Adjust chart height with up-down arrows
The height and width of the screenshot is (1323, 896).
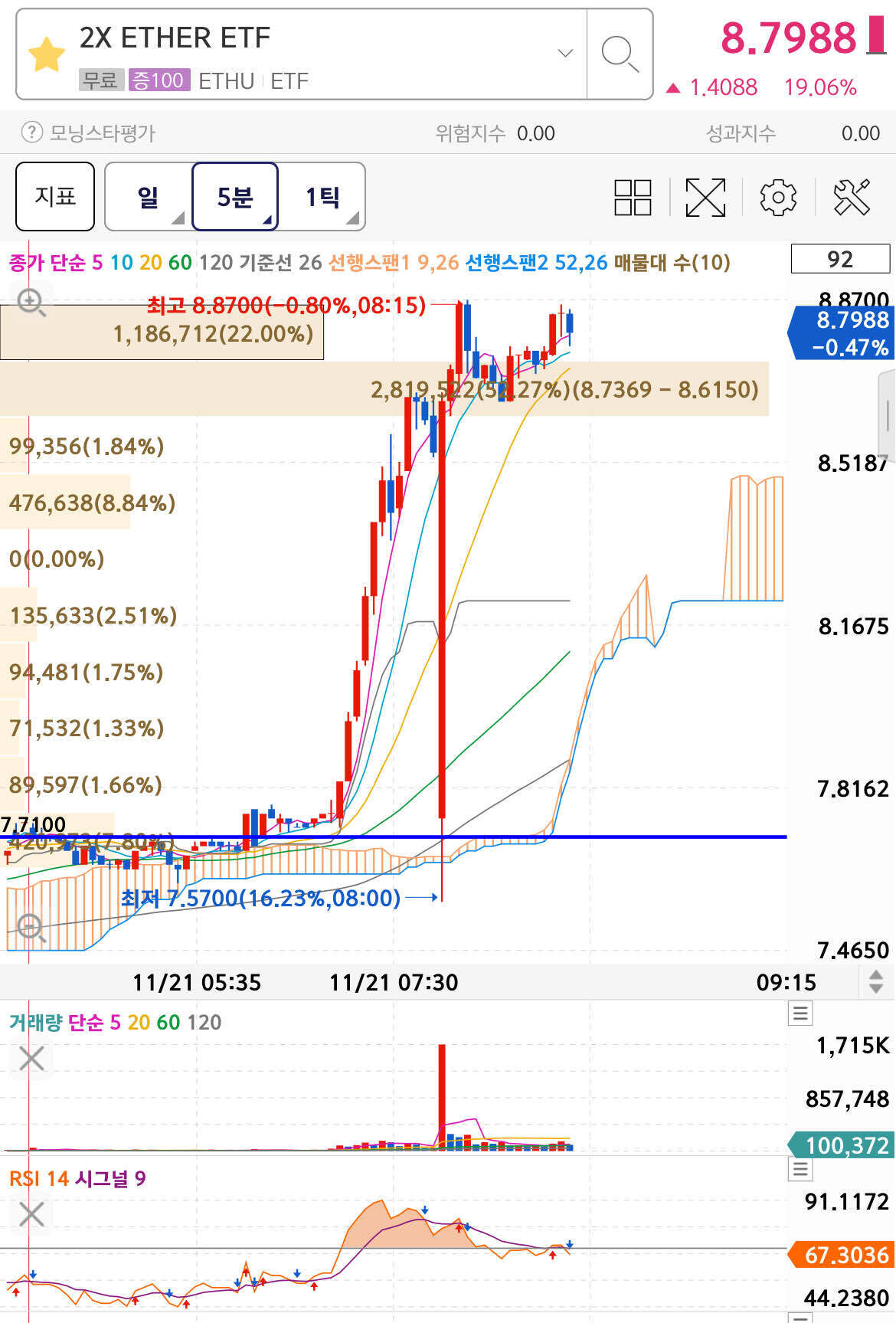tap(876, 982)
